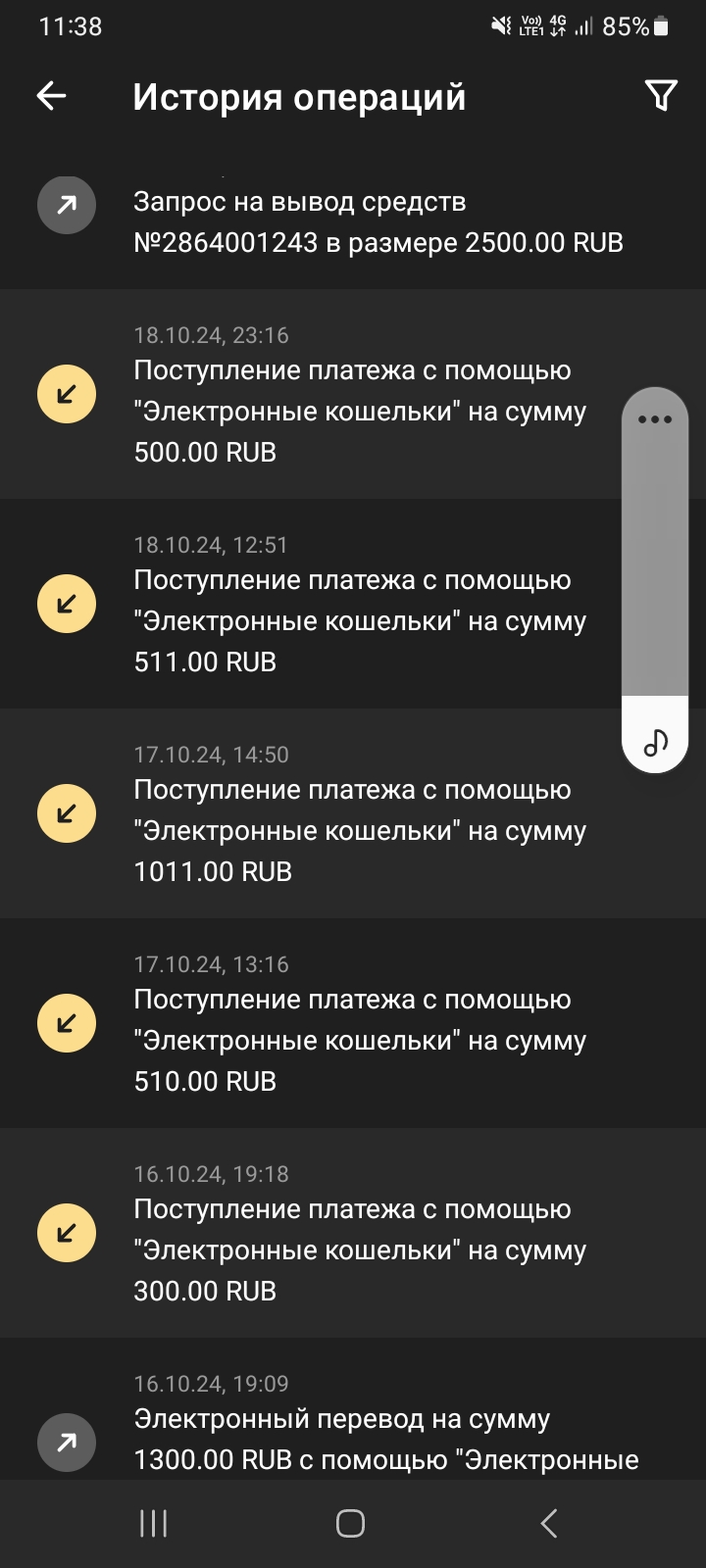Tap the system home button
This screenshot has width=706, height=1568.
click(x=350, y=1523)
